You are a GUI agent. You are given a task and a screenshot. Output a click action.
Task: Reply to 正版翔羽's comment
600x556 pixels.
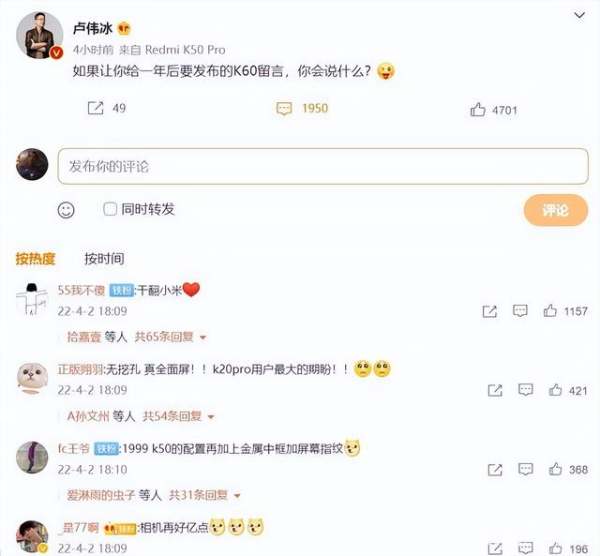pyautogui.click(x=523, y=391)
